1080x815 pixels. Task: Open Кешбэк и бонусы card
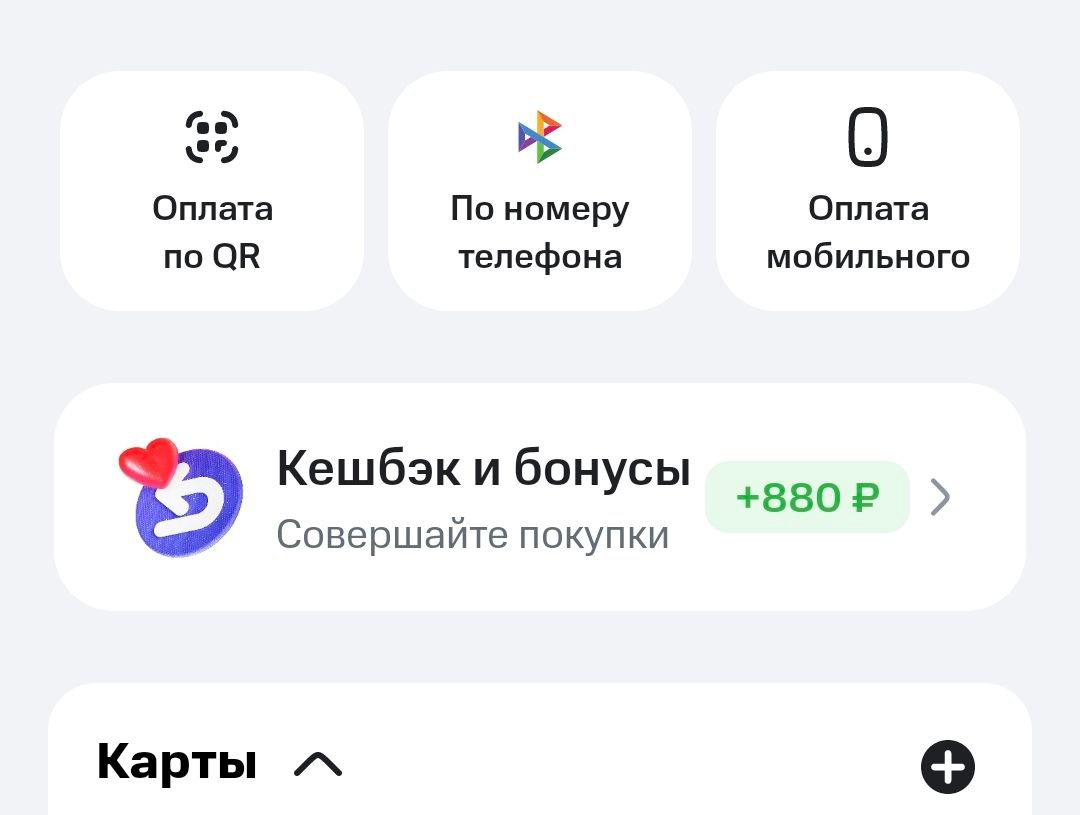pos(540,497)
